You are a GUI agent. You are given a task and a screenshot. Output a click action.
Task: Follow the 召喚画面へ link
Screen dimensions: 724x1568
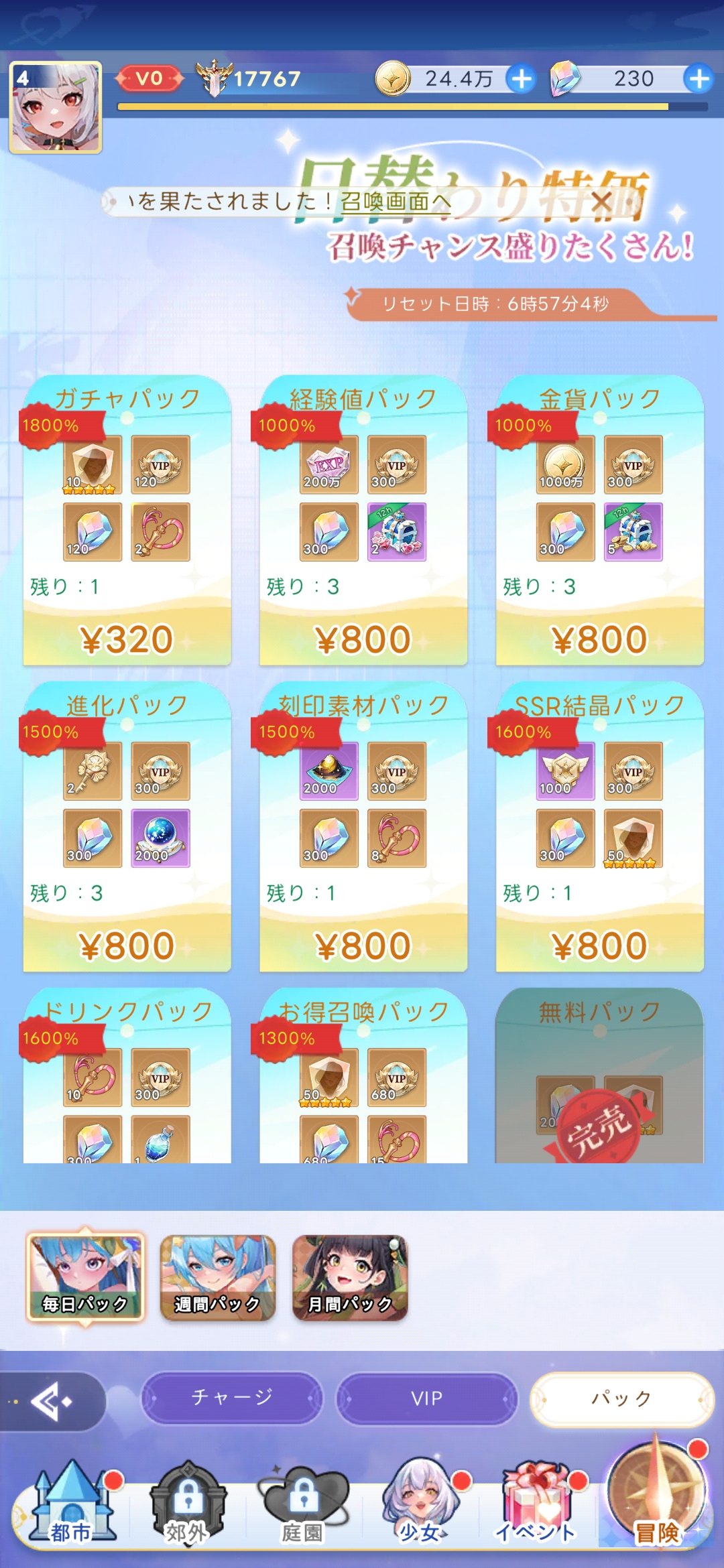pos(396,201)
